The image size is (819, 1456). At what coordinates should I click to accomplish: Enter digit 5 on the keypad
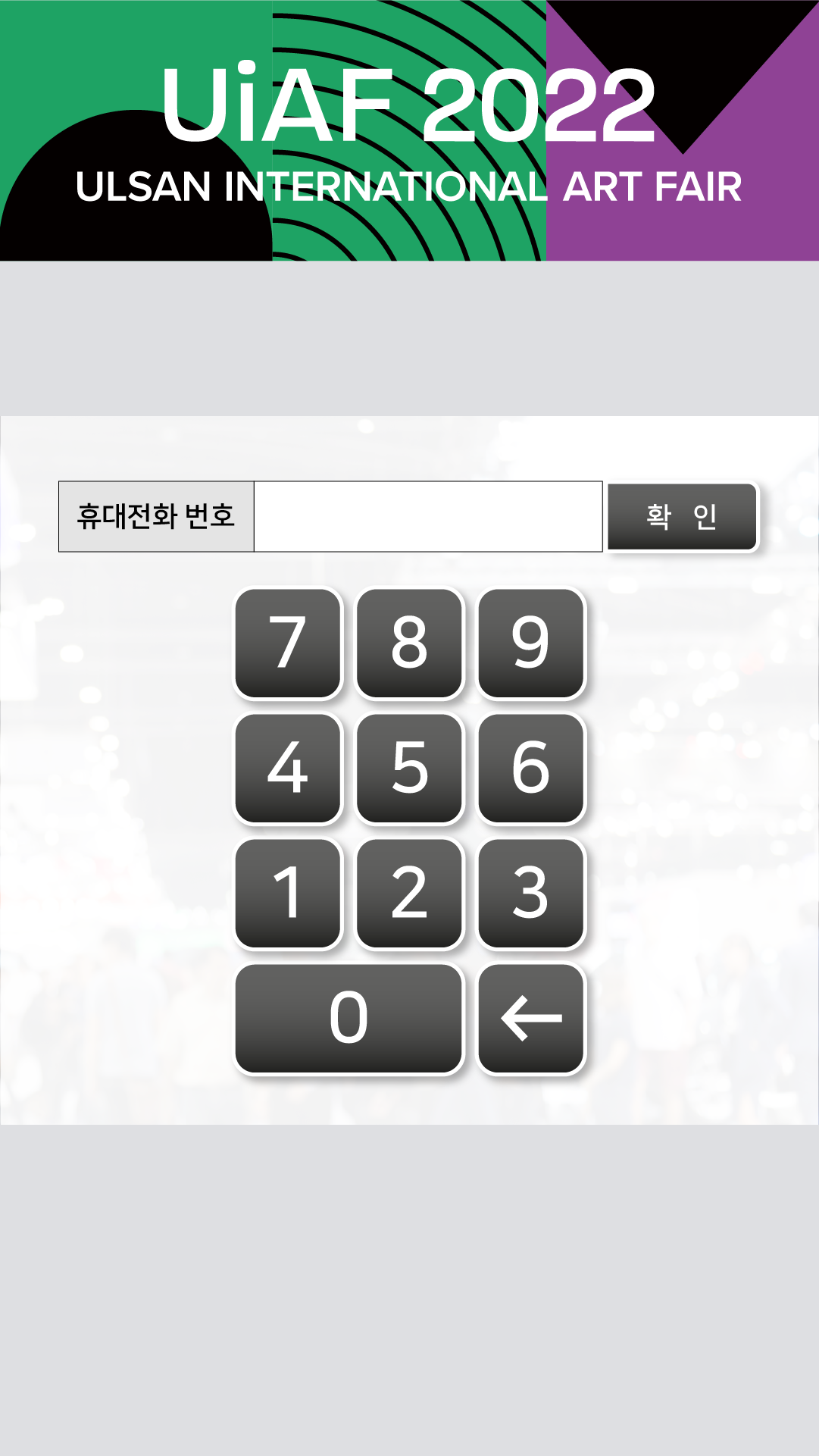coord(409,768)
